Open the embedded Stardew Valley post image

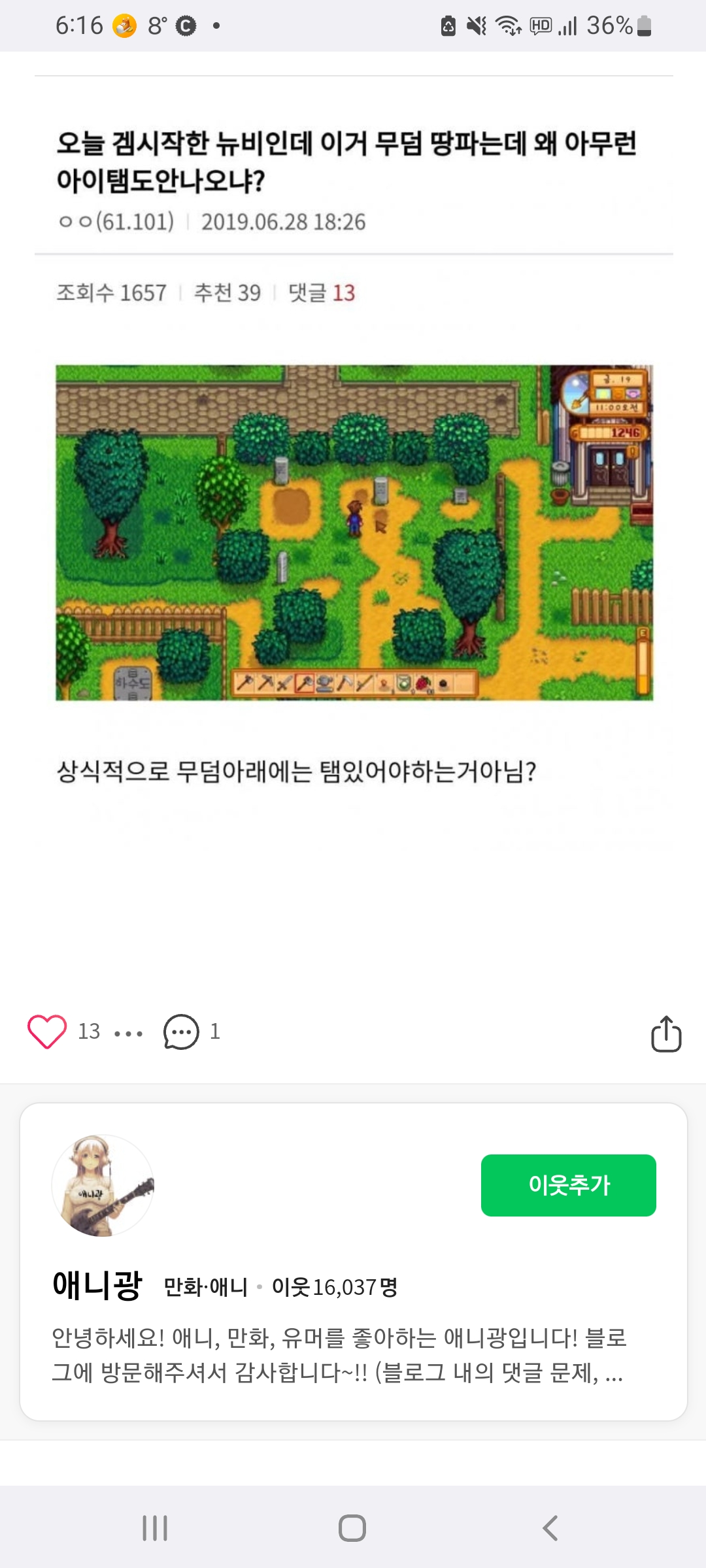click(x=354, y=532)
